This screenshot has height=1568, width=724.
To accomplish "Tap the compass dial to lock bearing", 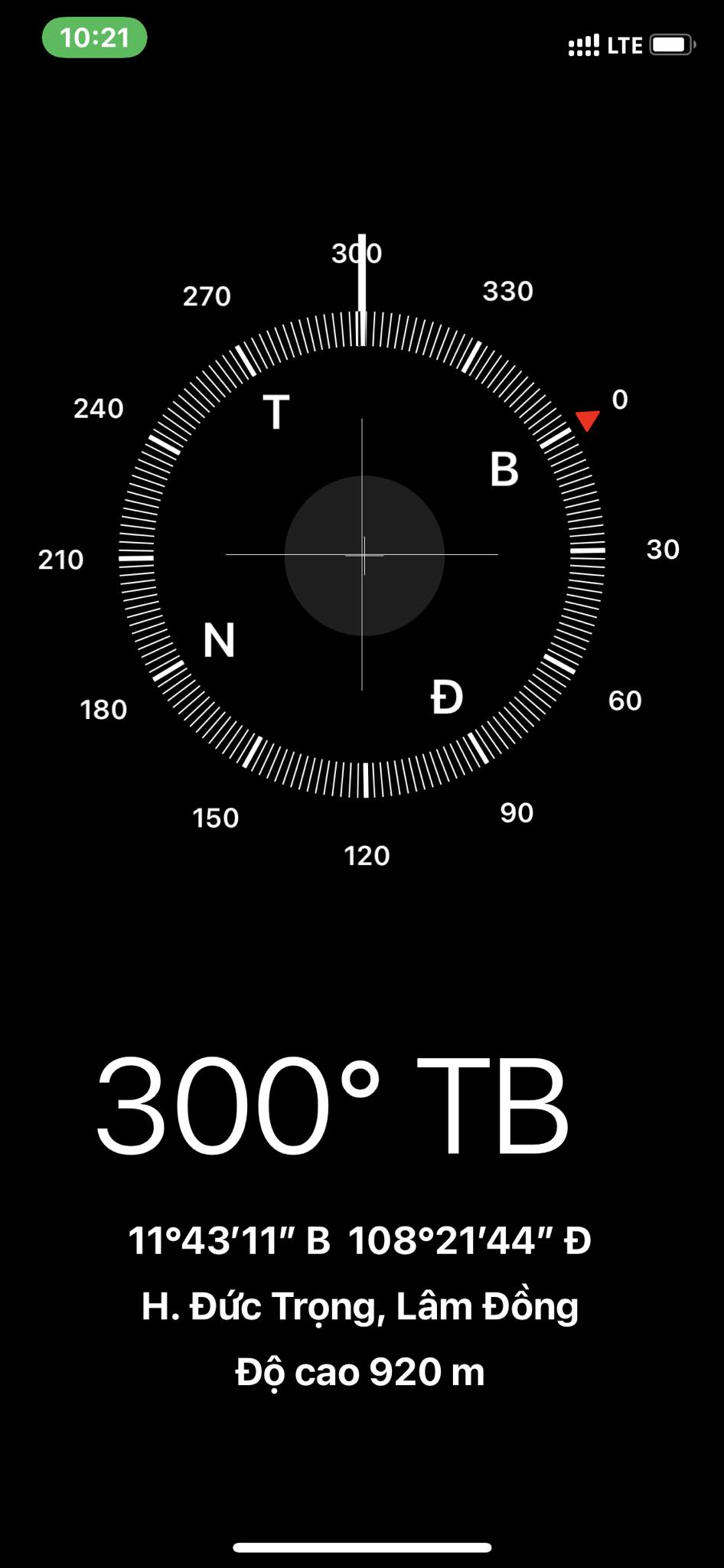I will pos(362,554).
